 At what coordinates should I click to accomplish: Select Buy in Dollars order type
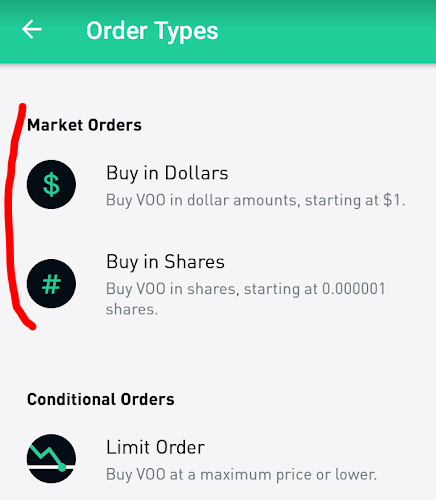click(x=218, y=185)
